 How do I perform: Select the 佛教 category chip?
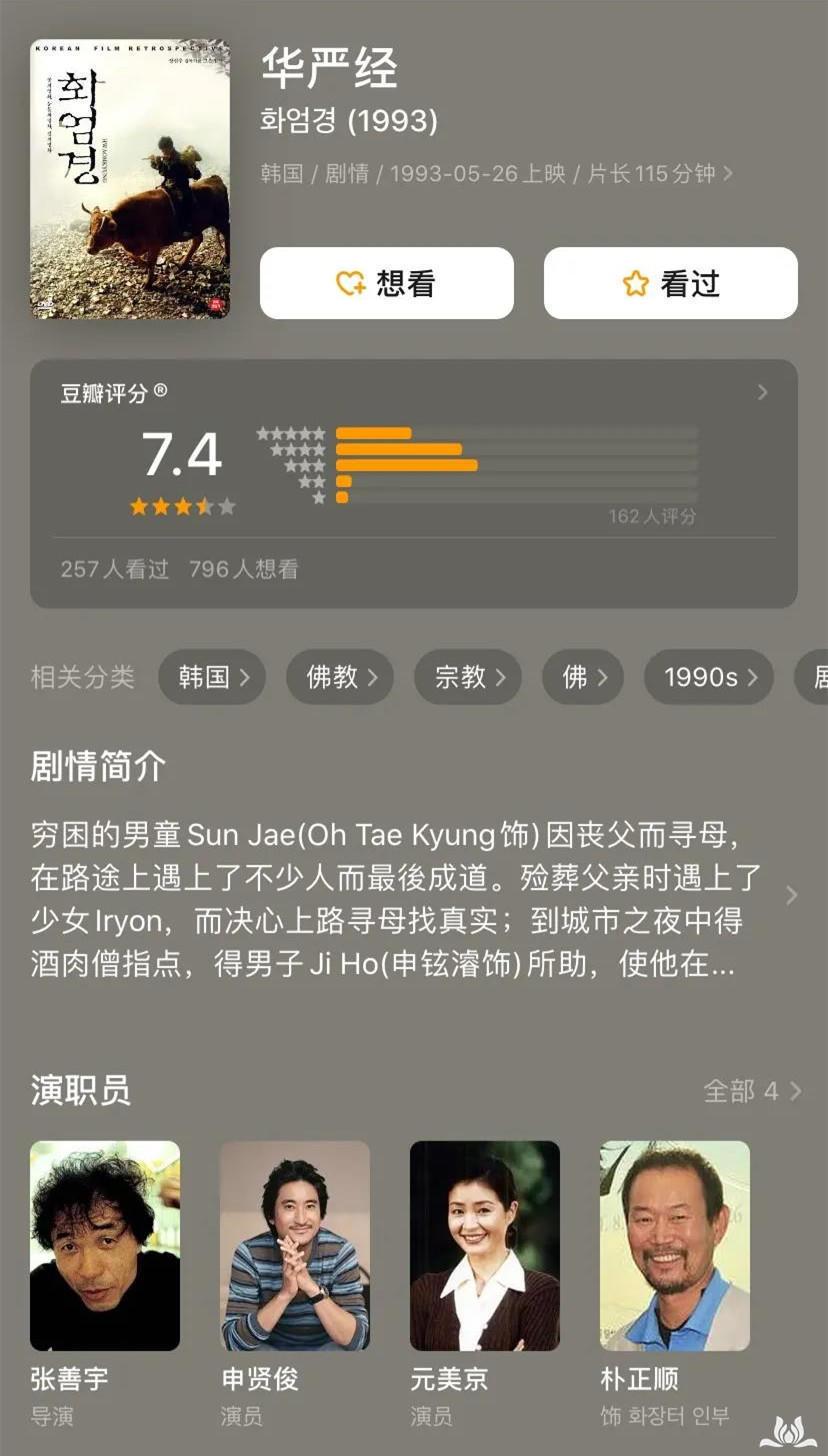(x=340, y=677)
